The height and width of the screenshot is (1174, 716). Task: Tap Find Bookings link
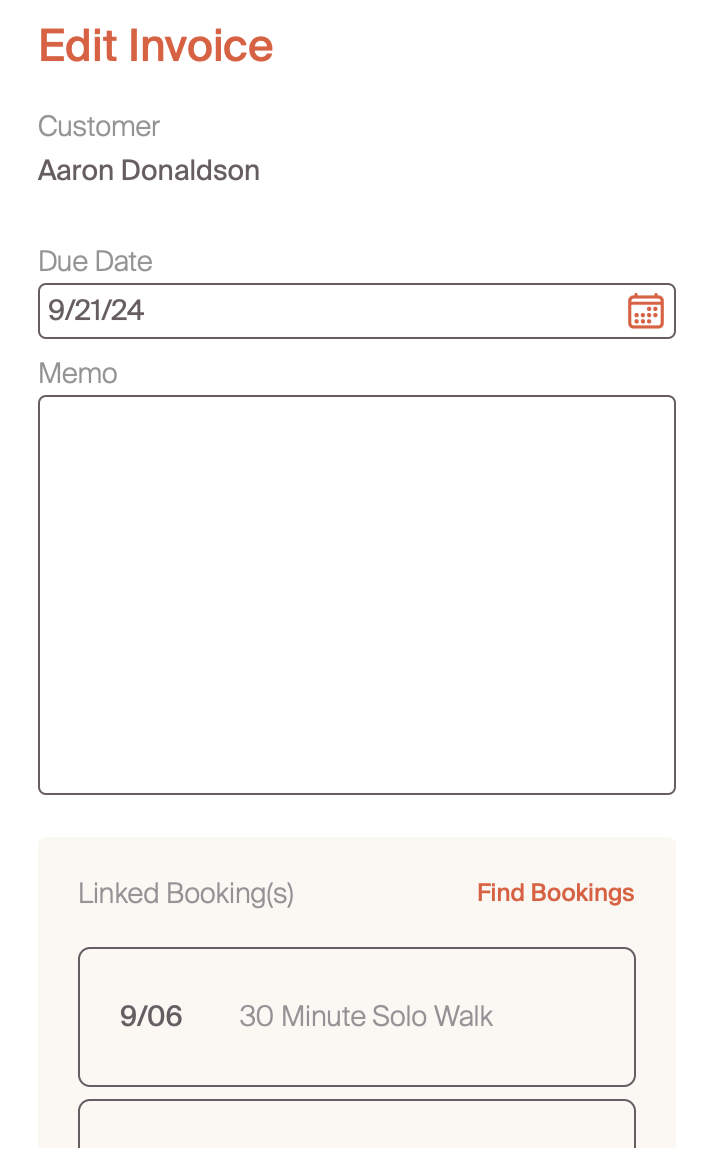click(x=555, y=893)
